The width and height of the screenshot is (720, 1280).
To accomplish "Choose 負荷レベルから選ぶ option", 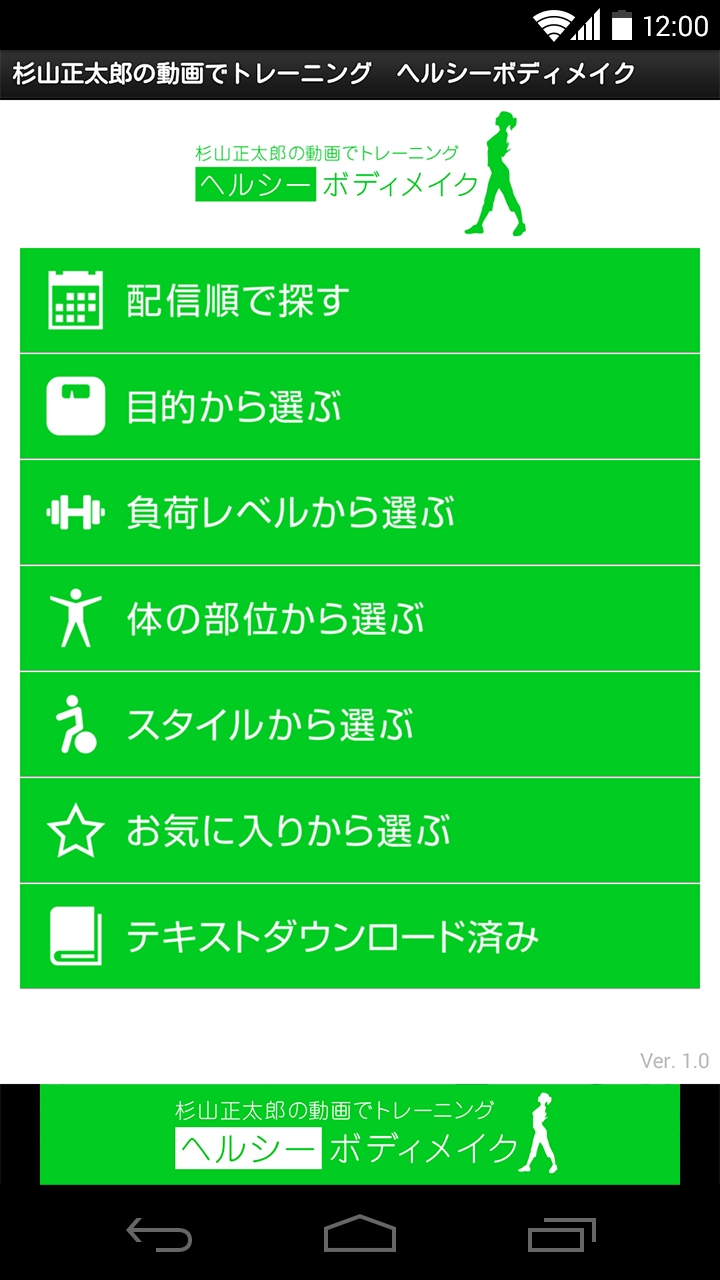I will click(360, 513).
